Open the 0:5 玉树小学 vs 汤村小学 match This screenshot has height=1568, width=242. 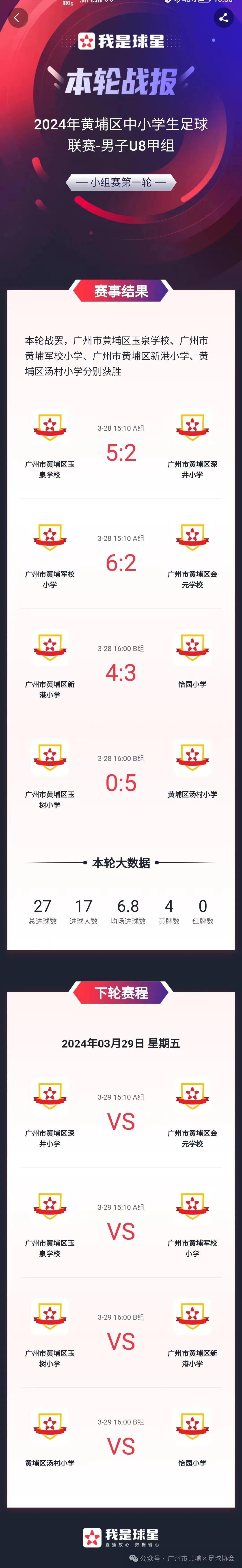coord(121,782)
